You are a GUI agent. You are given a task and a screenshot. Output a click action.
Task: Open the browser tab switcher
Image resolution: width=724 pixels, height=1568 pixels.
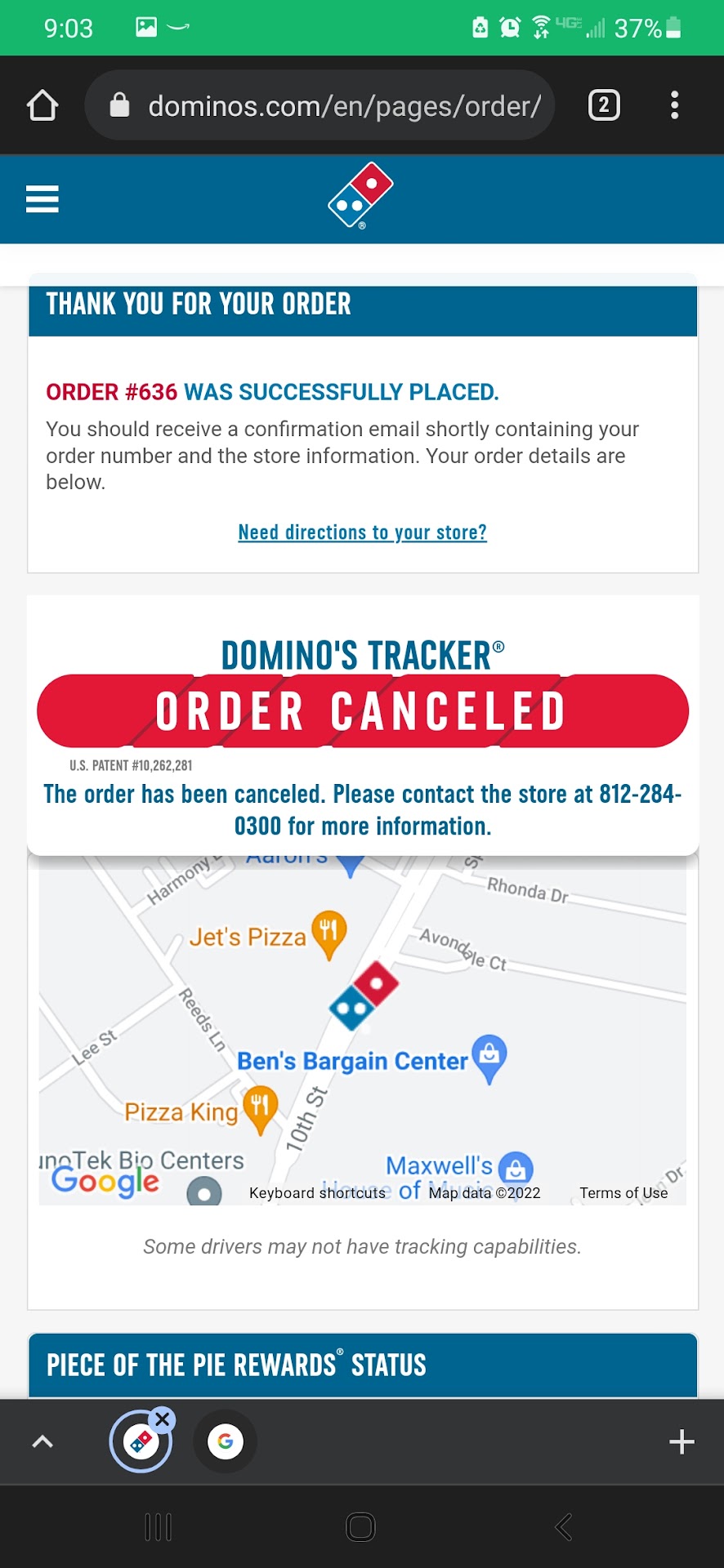click(604, 105)
